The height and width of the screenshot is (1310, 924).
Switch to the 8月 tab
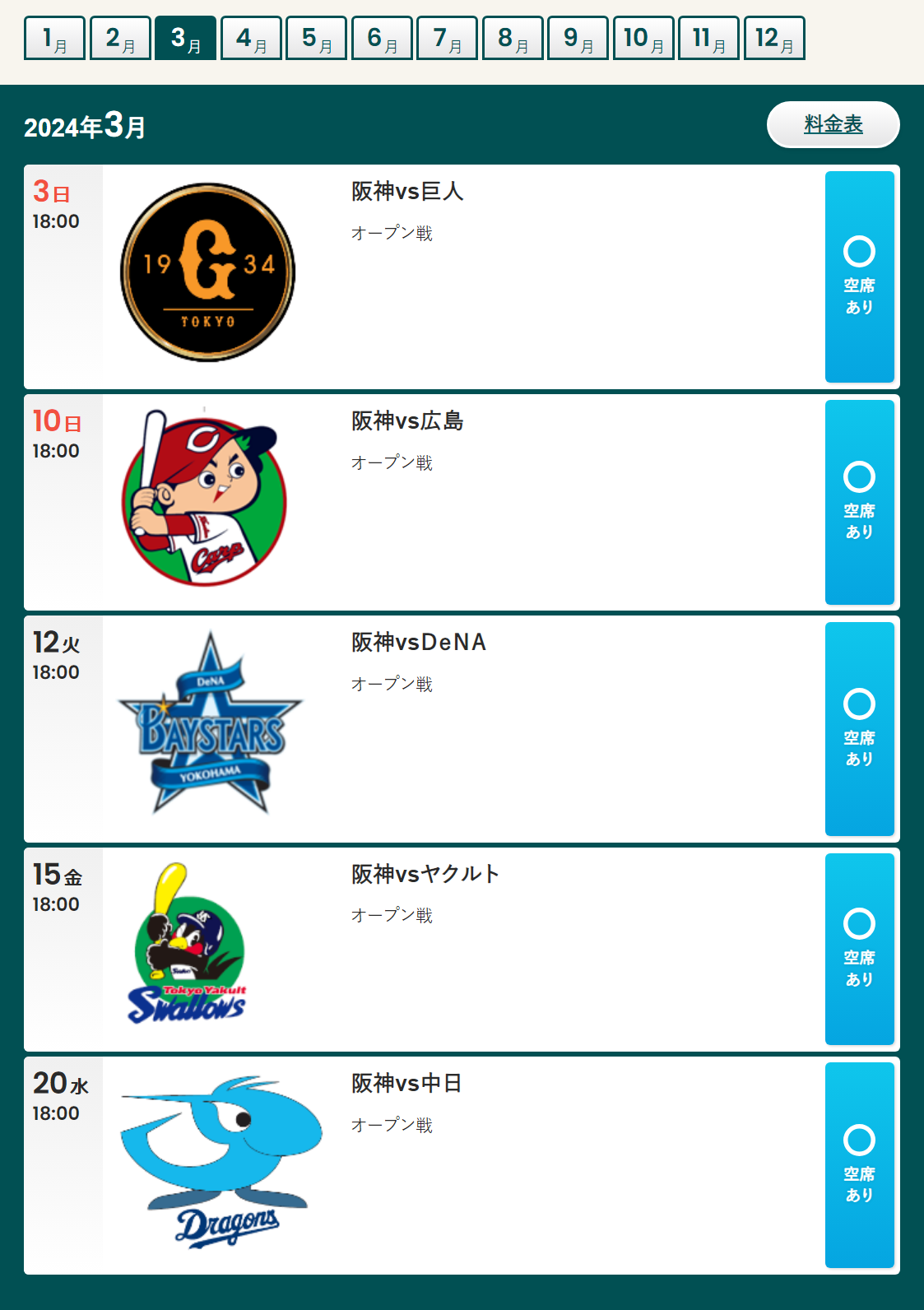tap(513, 38)
